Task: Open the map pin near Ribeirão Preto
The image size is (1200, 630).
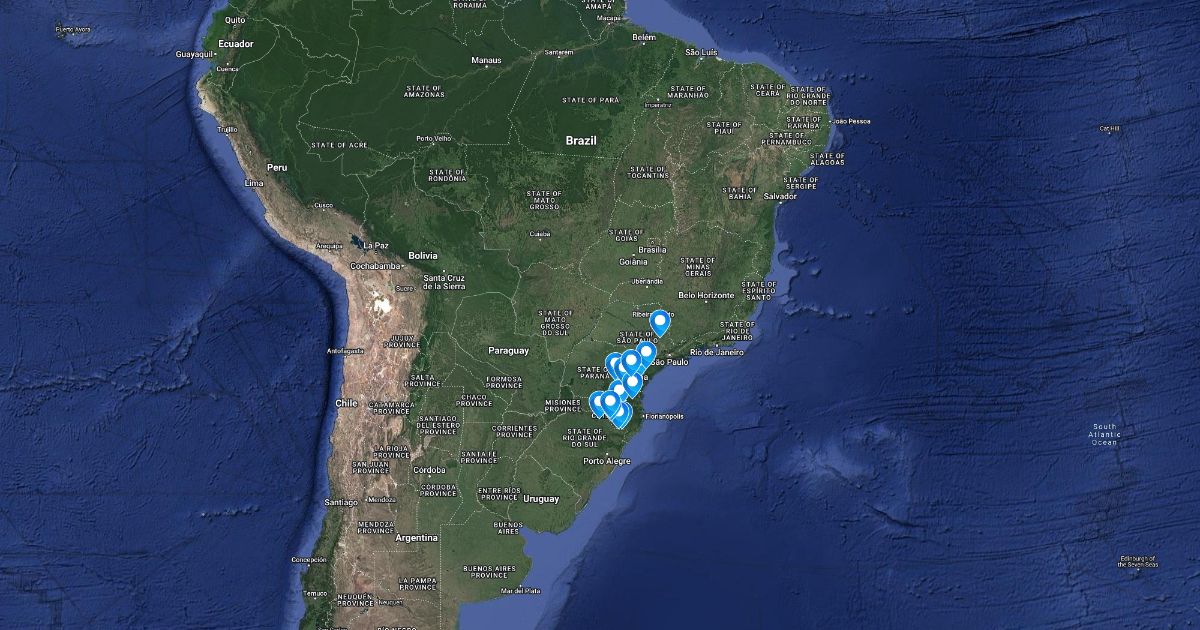Action: pyautogui.click(x=660, y=322)
